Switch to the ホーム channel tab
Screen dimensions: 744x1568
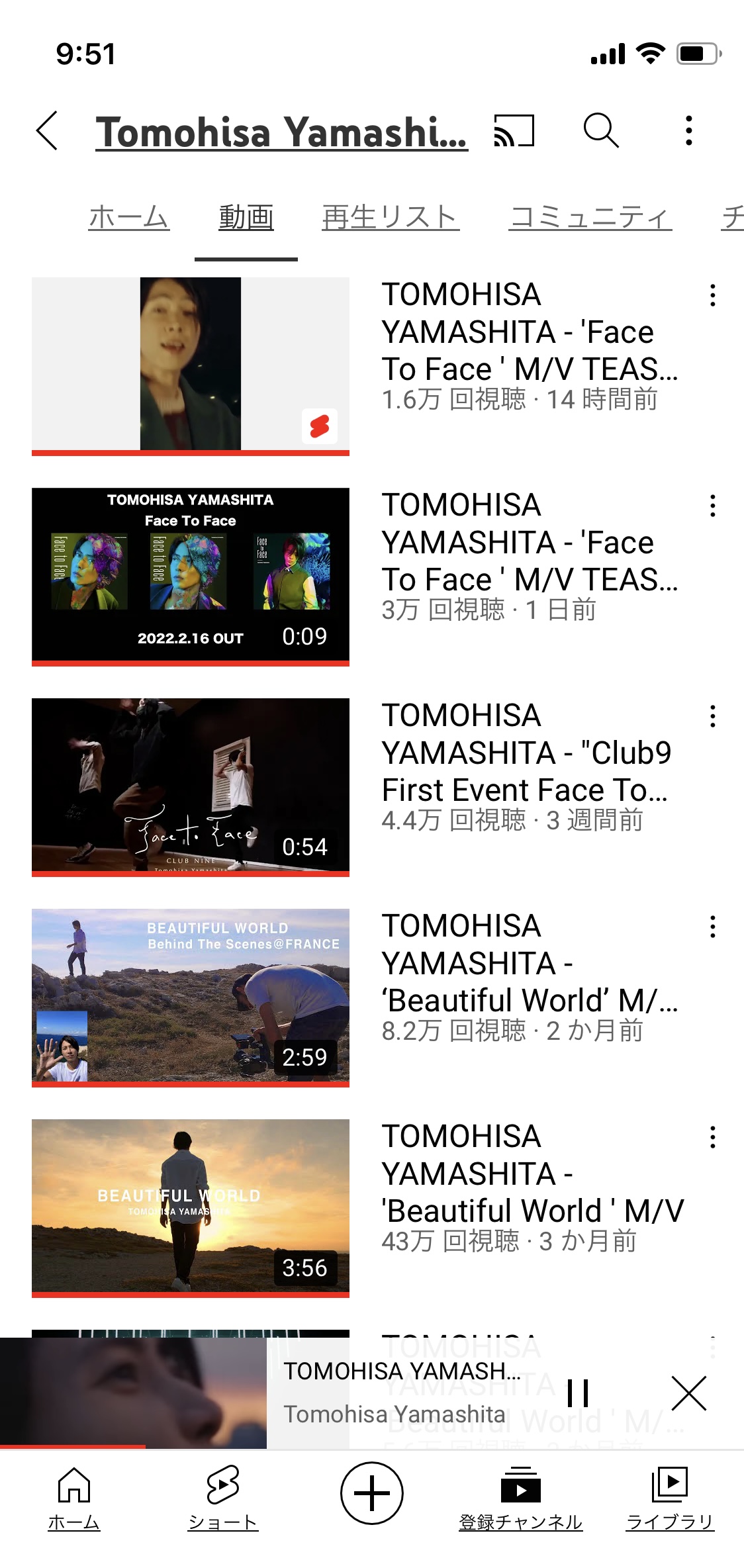[129, 217]
